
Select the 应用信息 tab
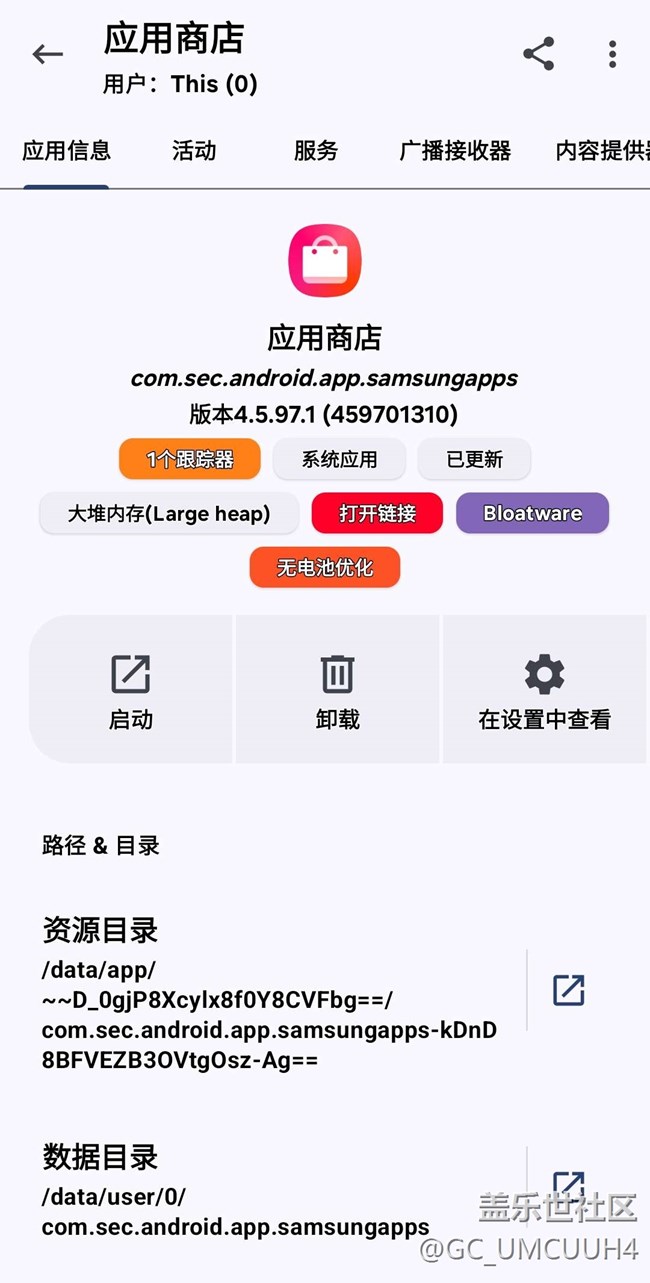click(67, 151)
